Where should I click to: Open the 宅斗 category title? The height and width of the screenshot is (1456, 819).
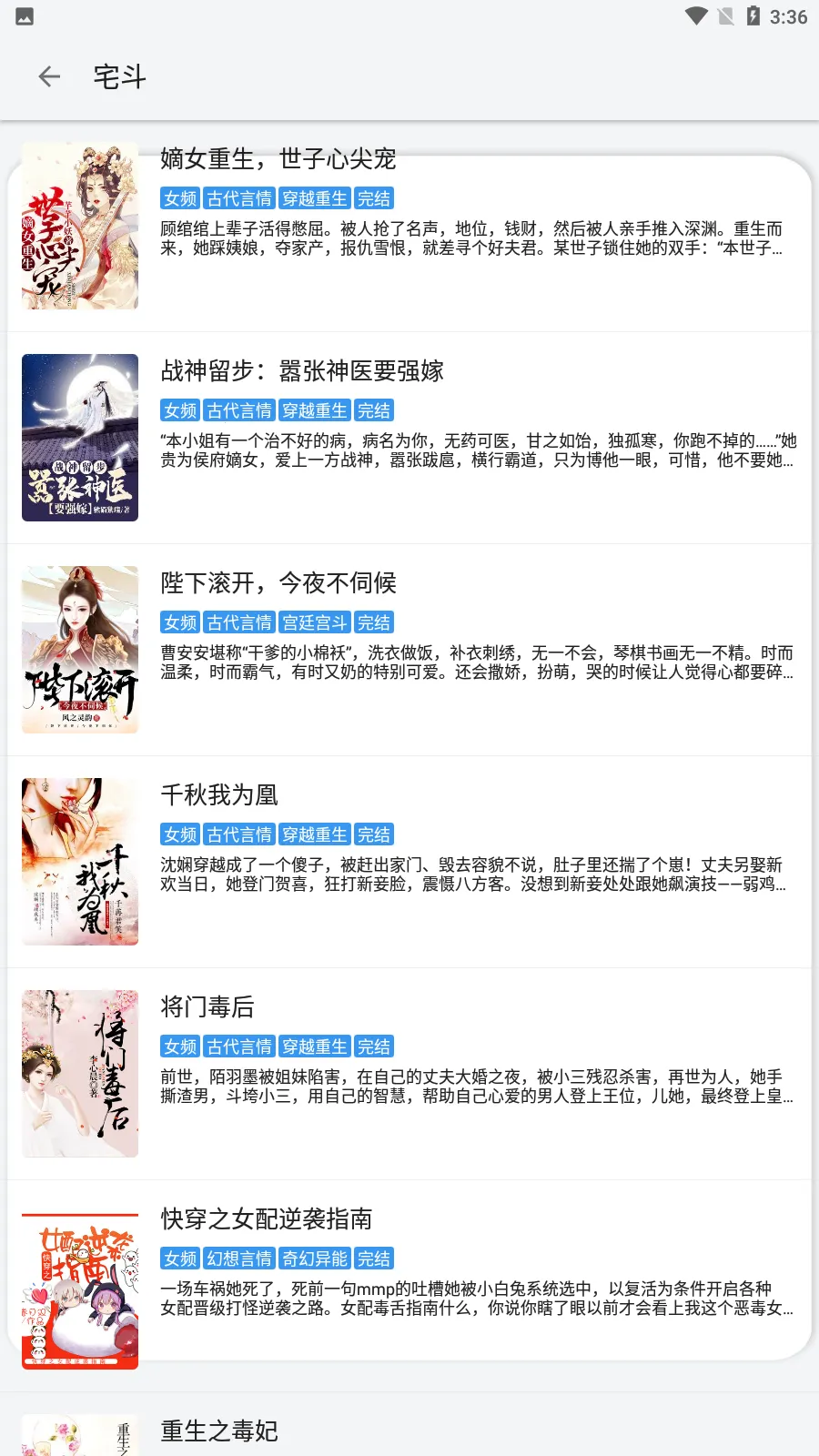[119, 76]
